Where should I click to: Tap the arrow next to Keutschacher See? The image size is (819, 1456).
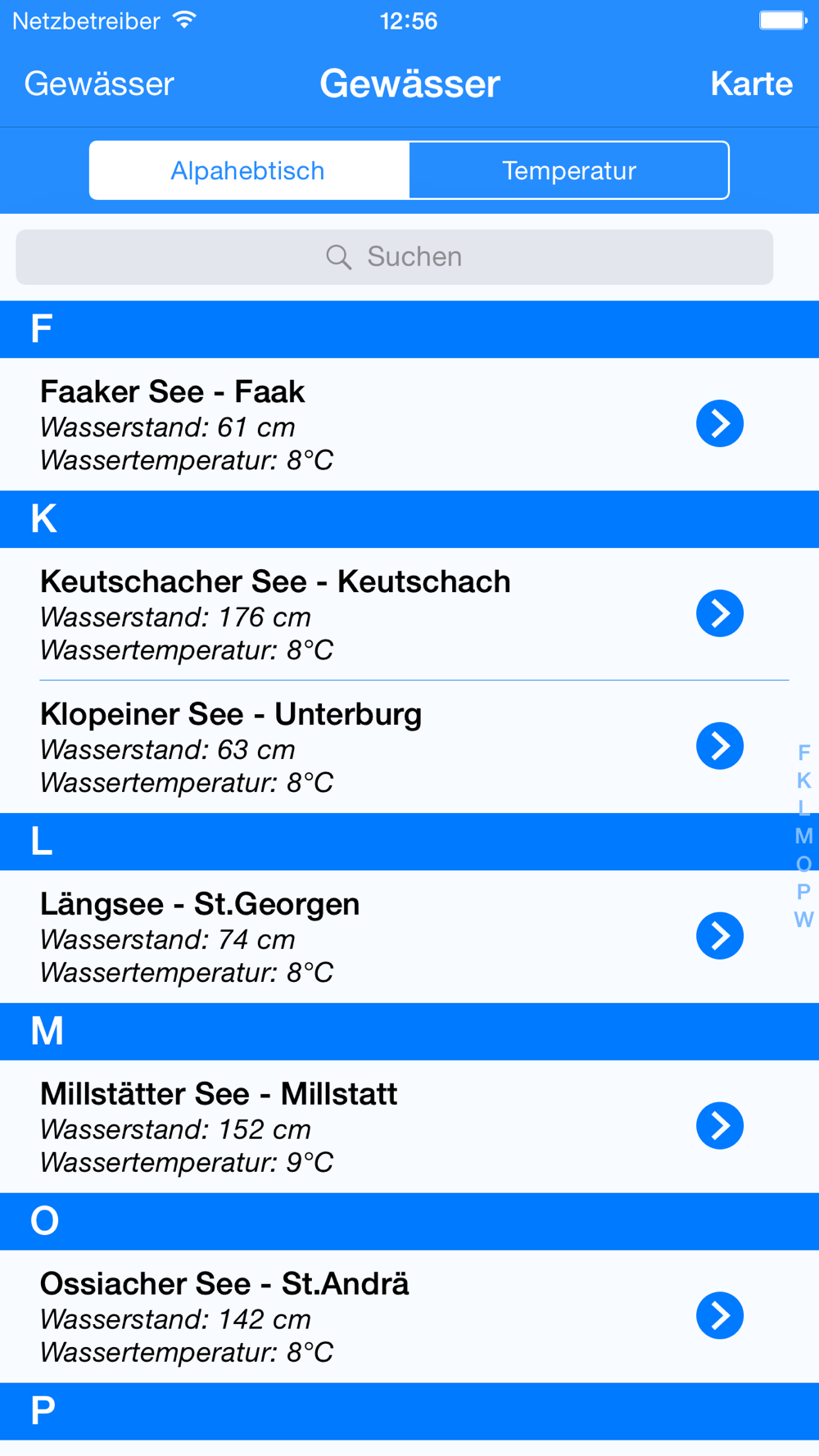pos(720,613)
